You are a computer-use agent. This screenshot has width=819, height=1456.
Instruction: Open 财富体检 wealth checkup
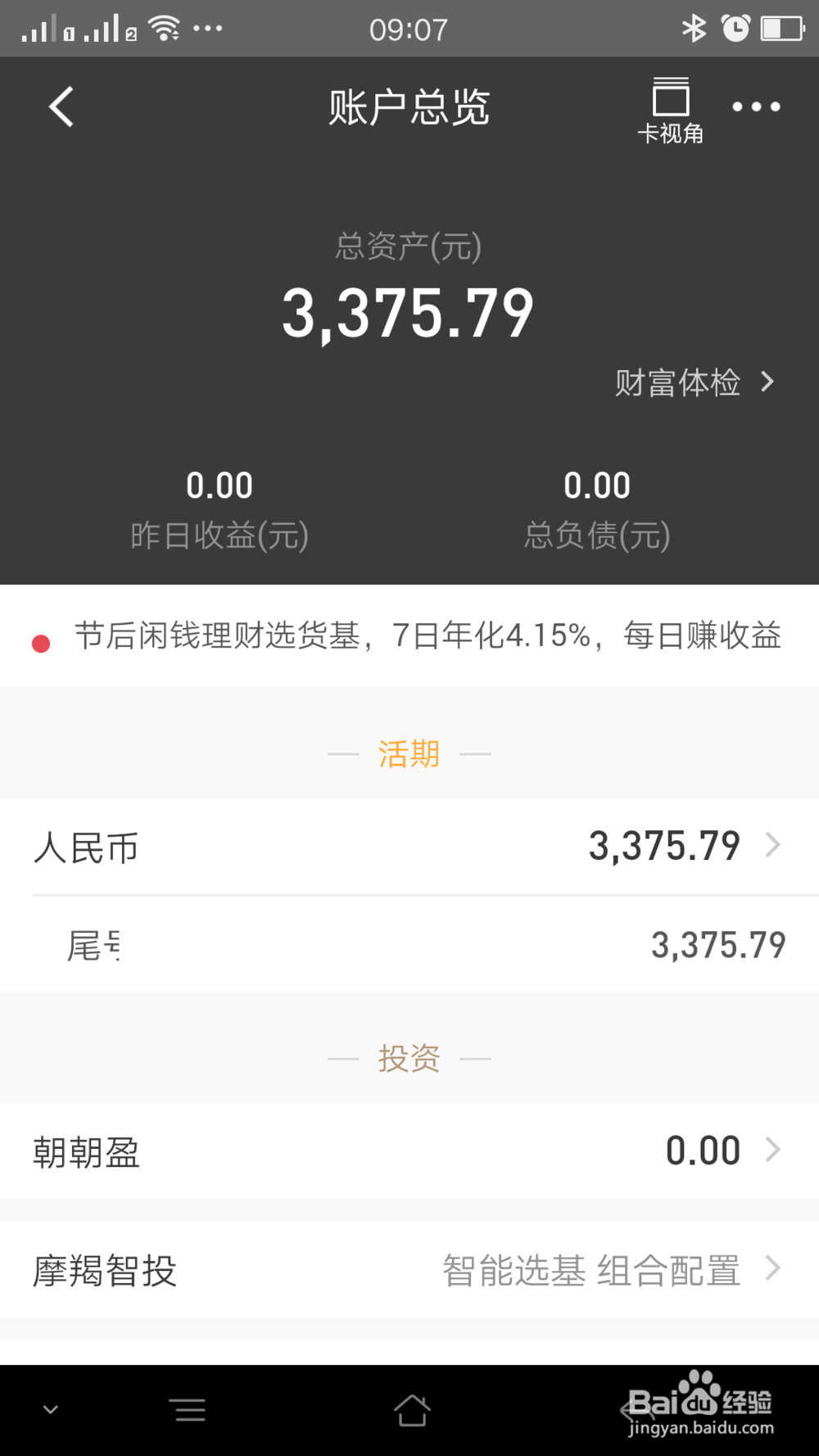[x=692, y=382]
